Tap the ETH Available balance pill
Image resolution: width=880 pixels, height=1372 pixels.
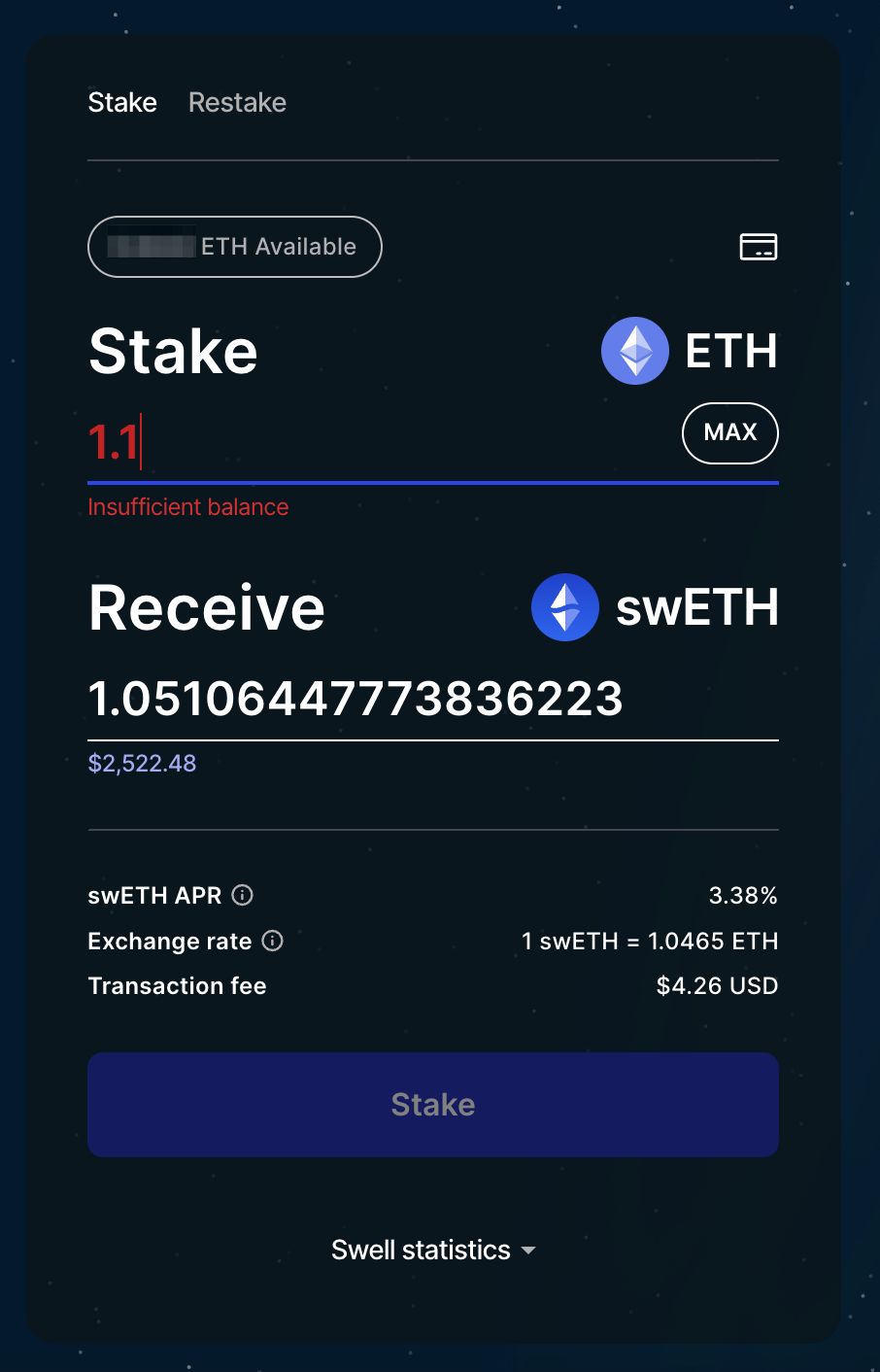pos(235,247)
